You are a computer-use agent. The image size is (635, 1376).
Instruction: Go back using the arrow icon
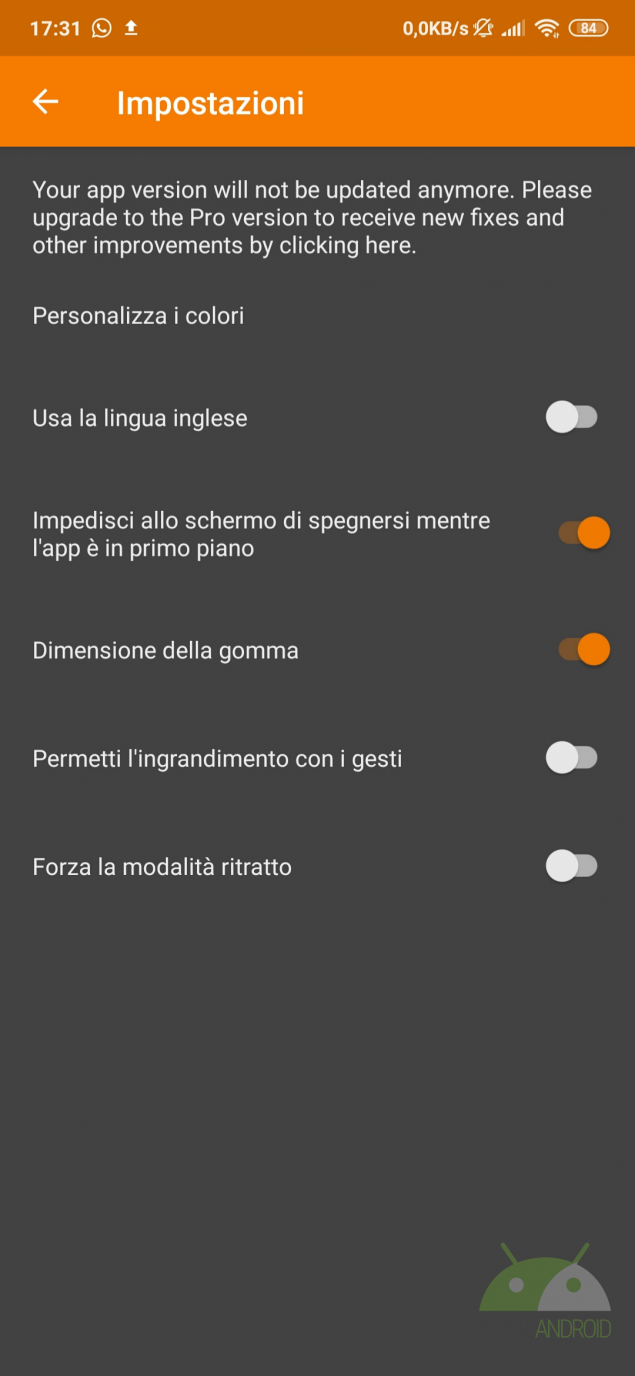45,102
